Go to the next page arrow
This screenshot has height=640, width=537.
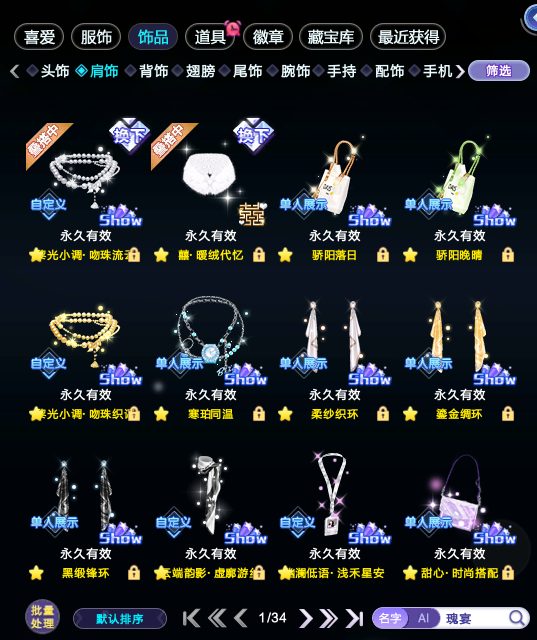click(x=306, y=618)
